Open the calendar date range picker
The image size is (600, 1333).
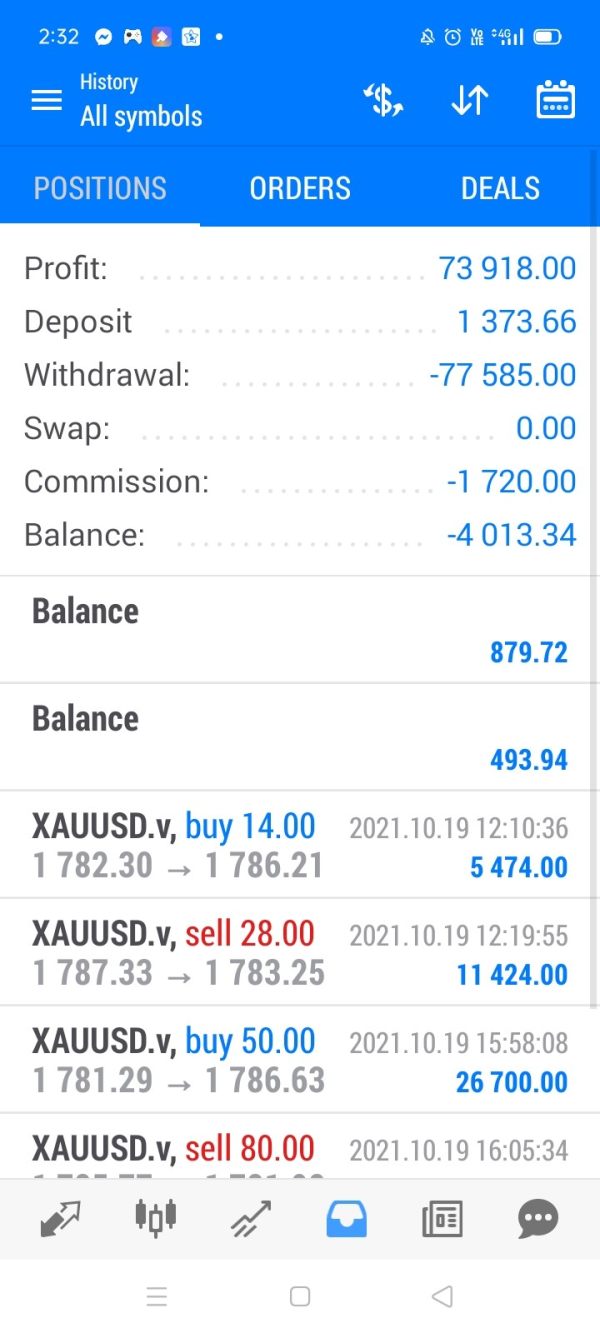click(556, 100)
